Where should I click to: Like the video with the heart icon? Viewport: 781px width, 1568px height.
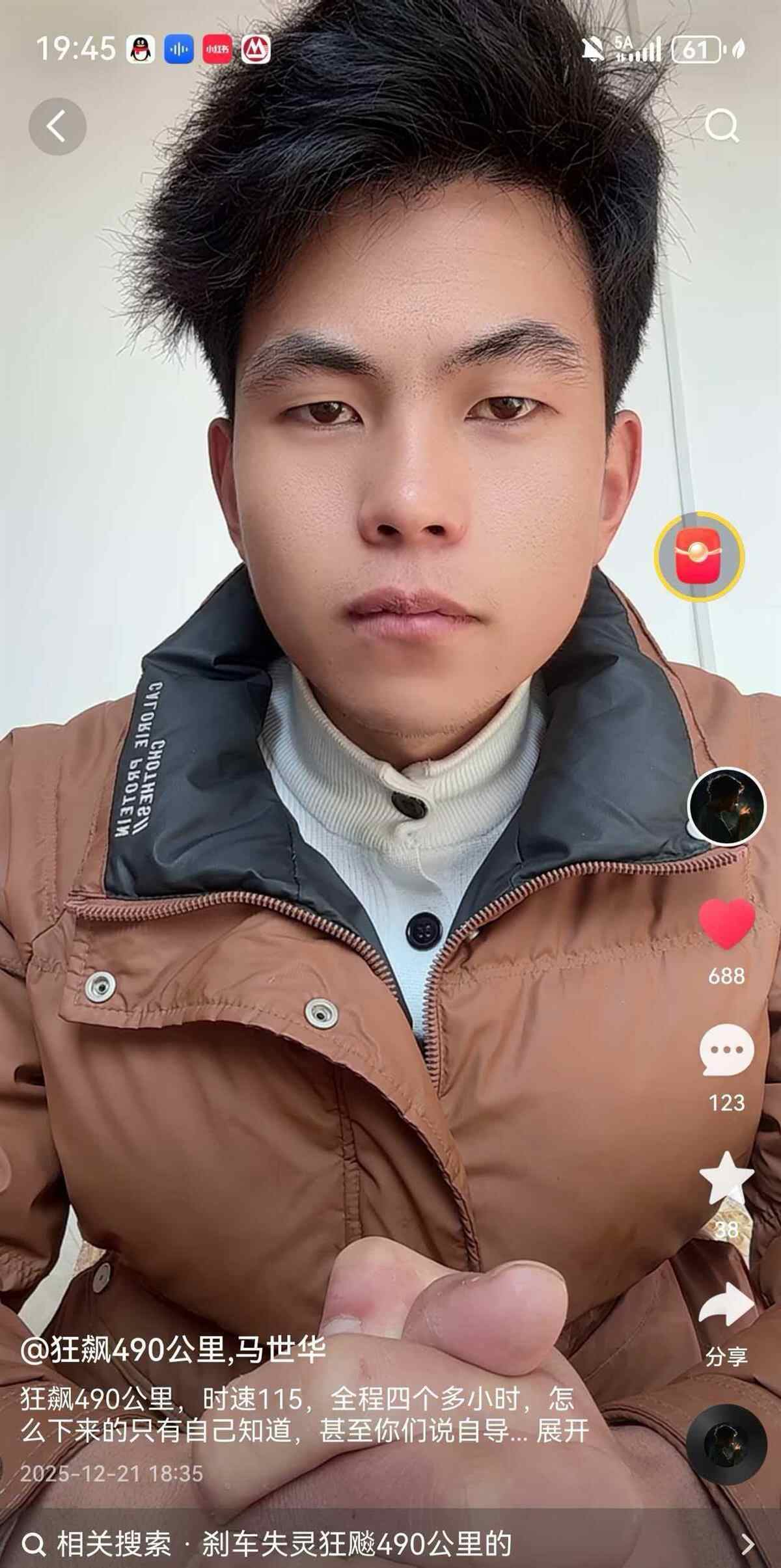pos(726,923)
